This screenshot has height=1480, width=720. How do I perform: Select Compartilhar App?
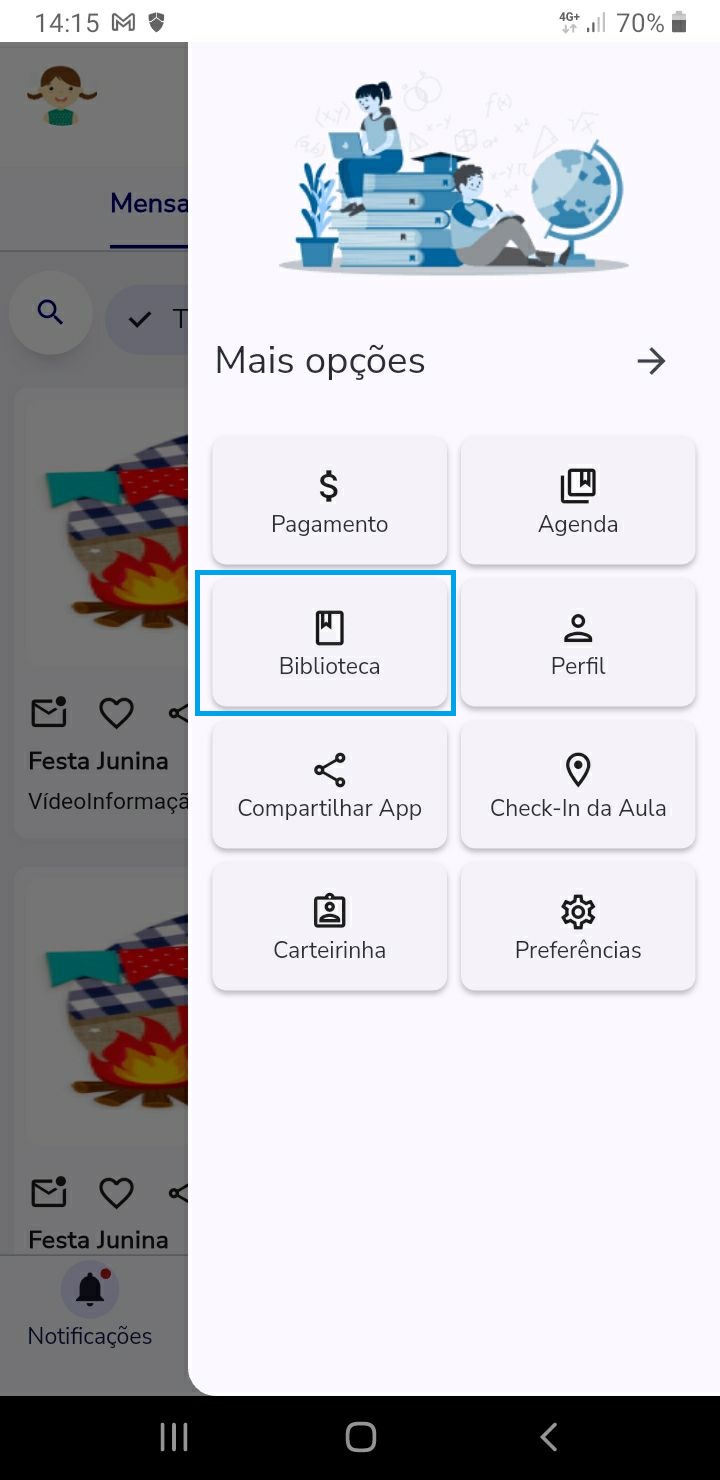click(x=329, y=785)
